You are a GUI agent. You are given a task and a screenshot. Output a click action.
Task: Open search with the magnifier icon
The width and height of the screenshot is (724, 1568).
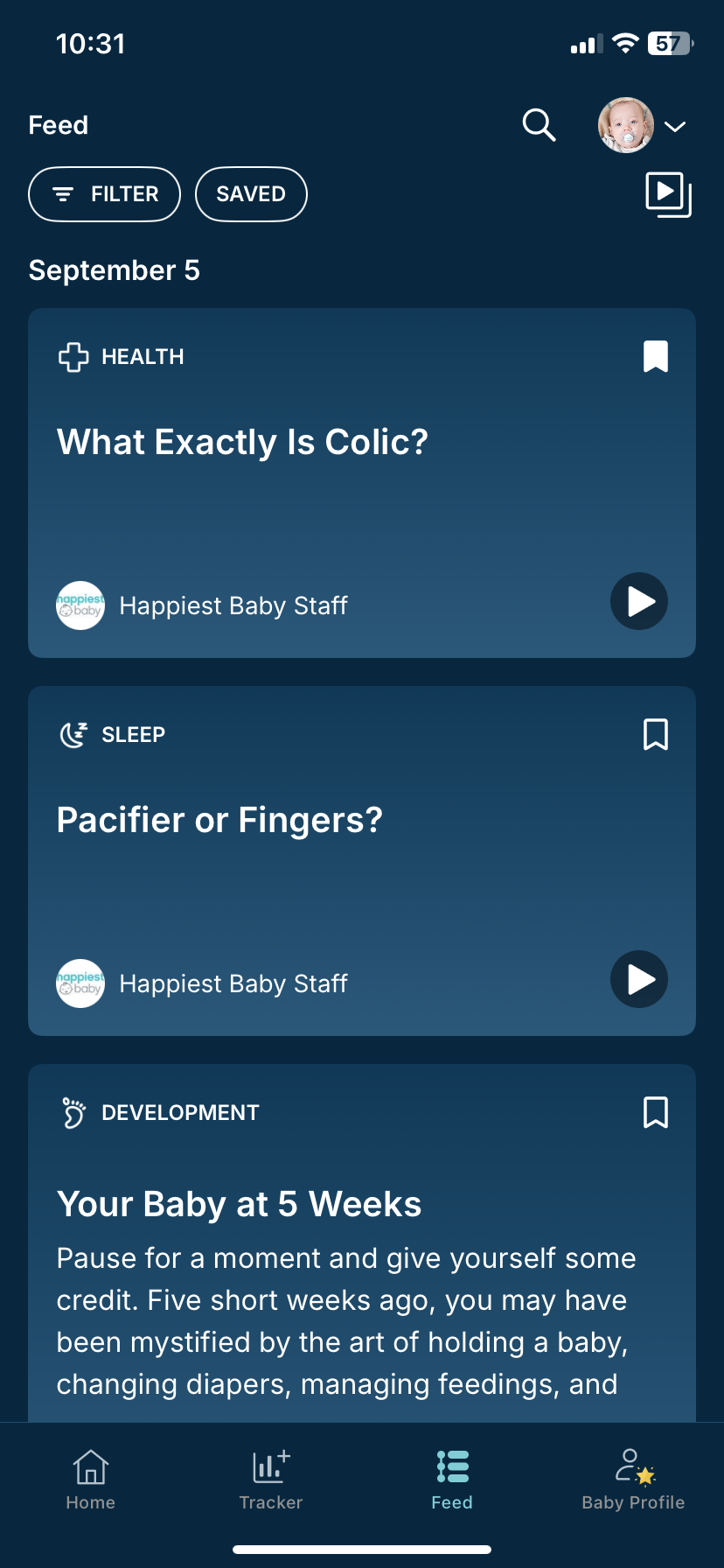pyautogui.click(x=539, y=125)
